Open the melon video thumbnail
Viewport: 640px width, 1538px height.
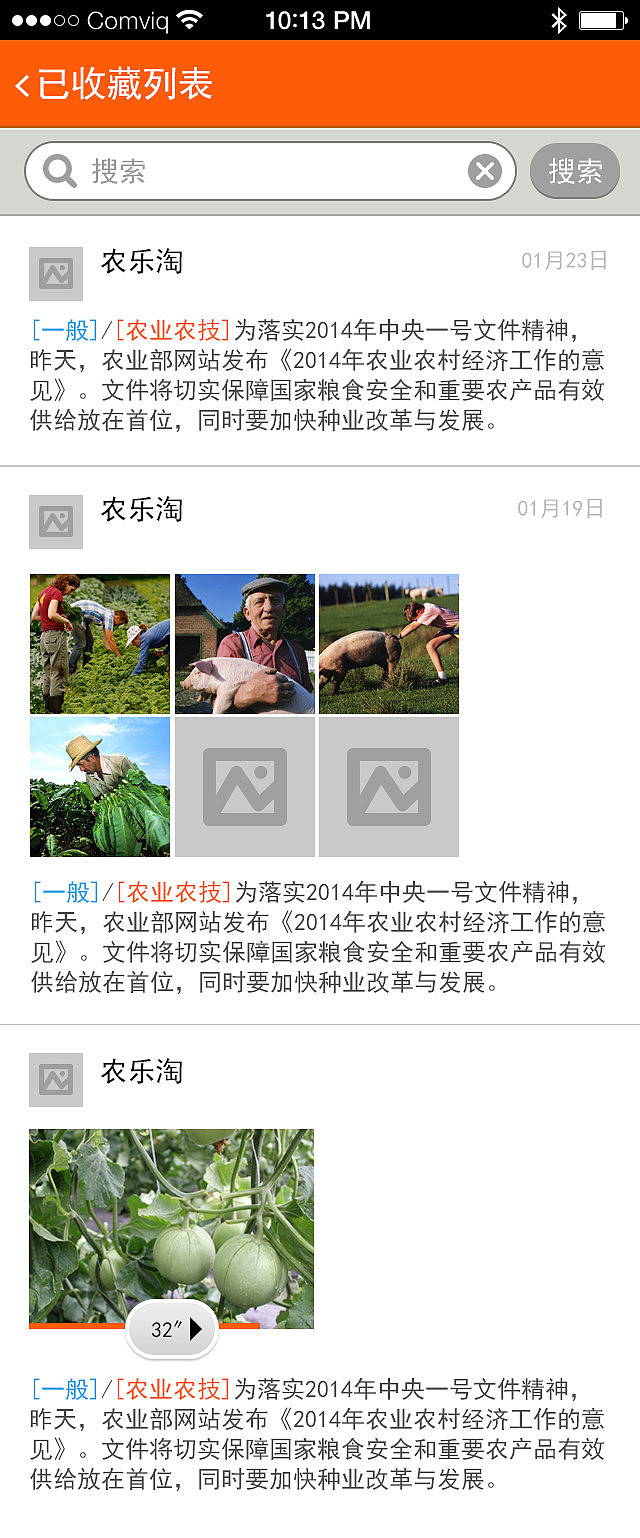pyautogui.click(x=172, y=1220)
